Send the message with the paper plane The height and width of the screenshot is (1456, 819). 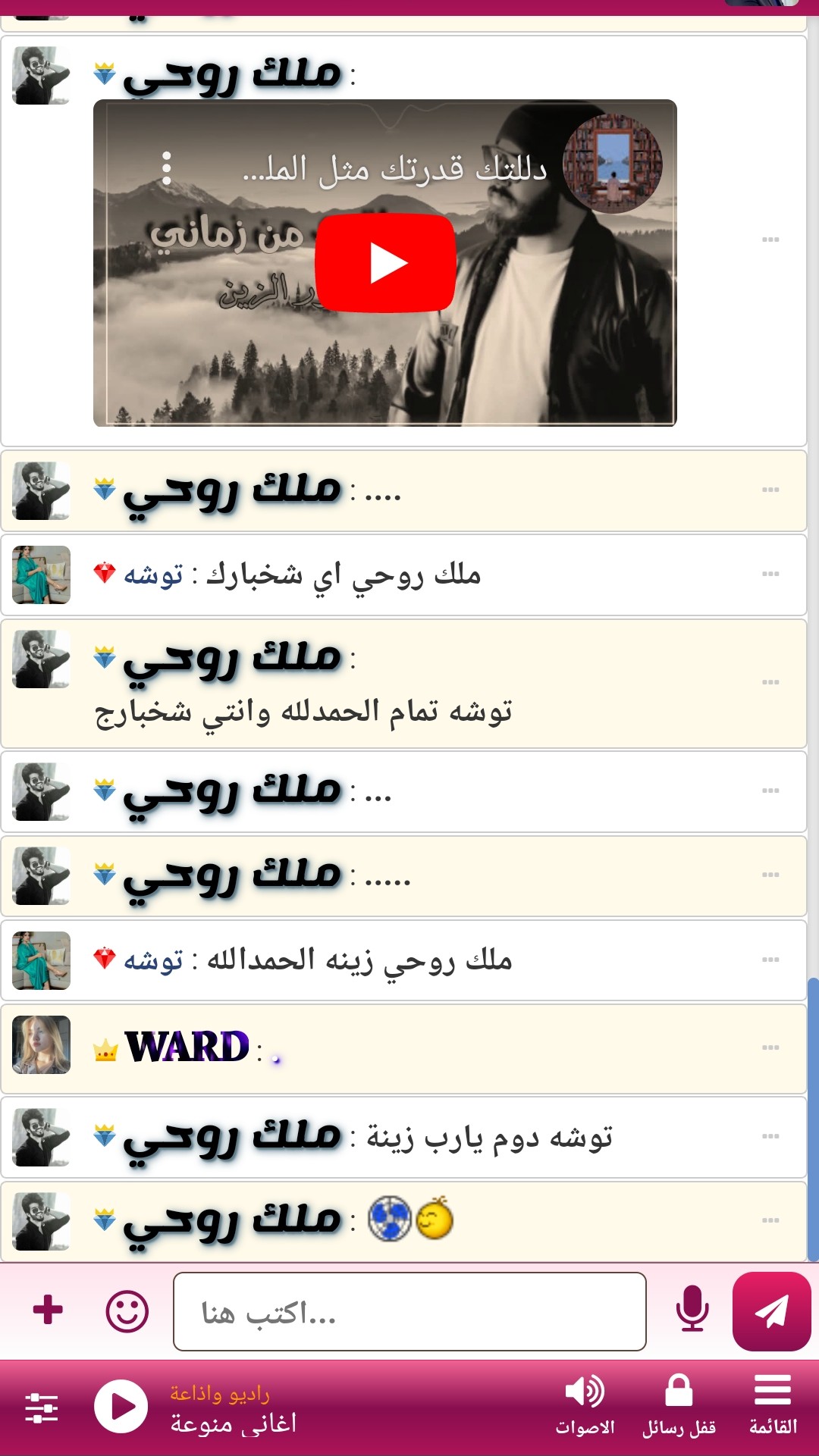(771, 1311)
